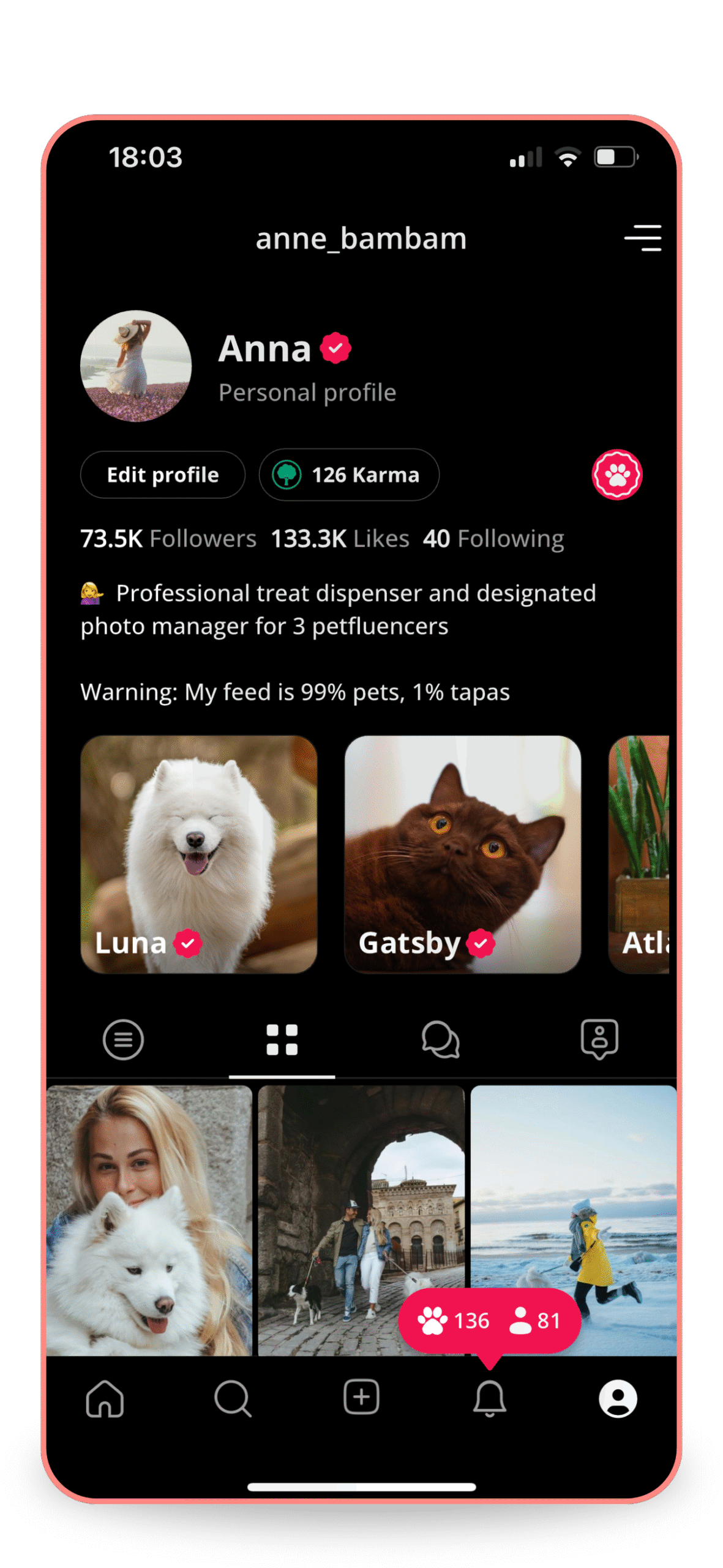
Task: Switch to the tagged posts tab
Action: (599, 1039)
